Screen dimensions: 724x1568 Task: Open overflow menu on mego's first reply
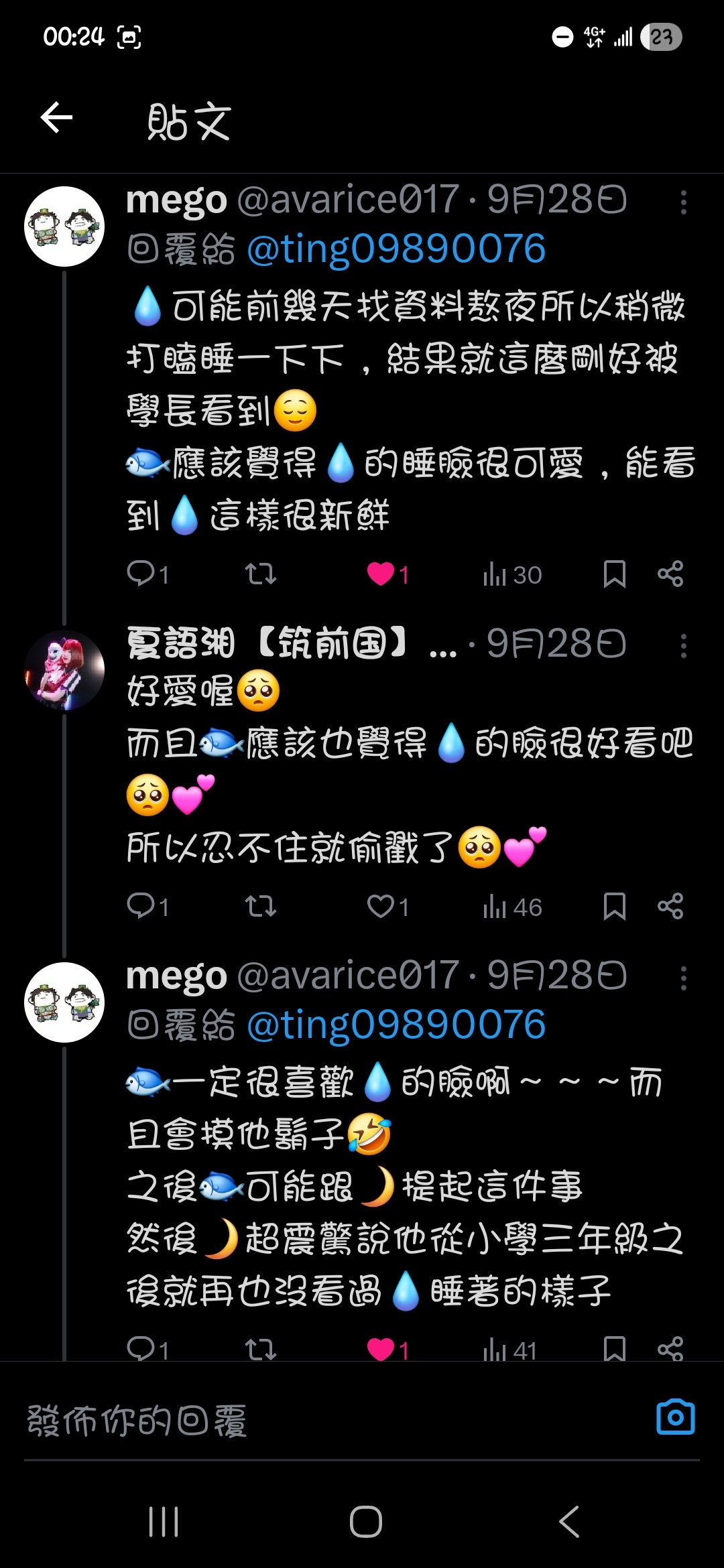(683, 202)
